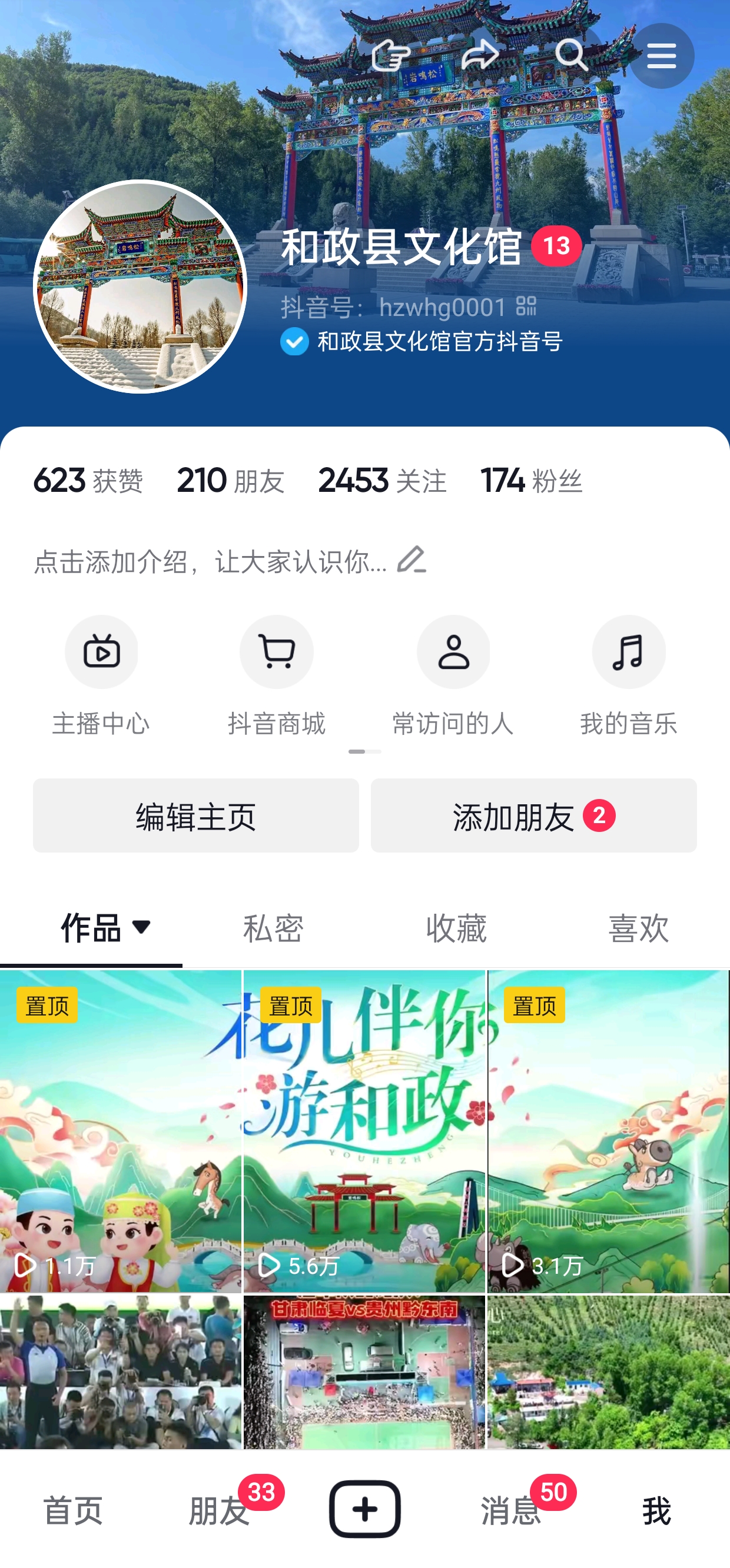Switch to the 喜欢 tab
This screenshot has height=1568, width=730.
coord(638,929)
